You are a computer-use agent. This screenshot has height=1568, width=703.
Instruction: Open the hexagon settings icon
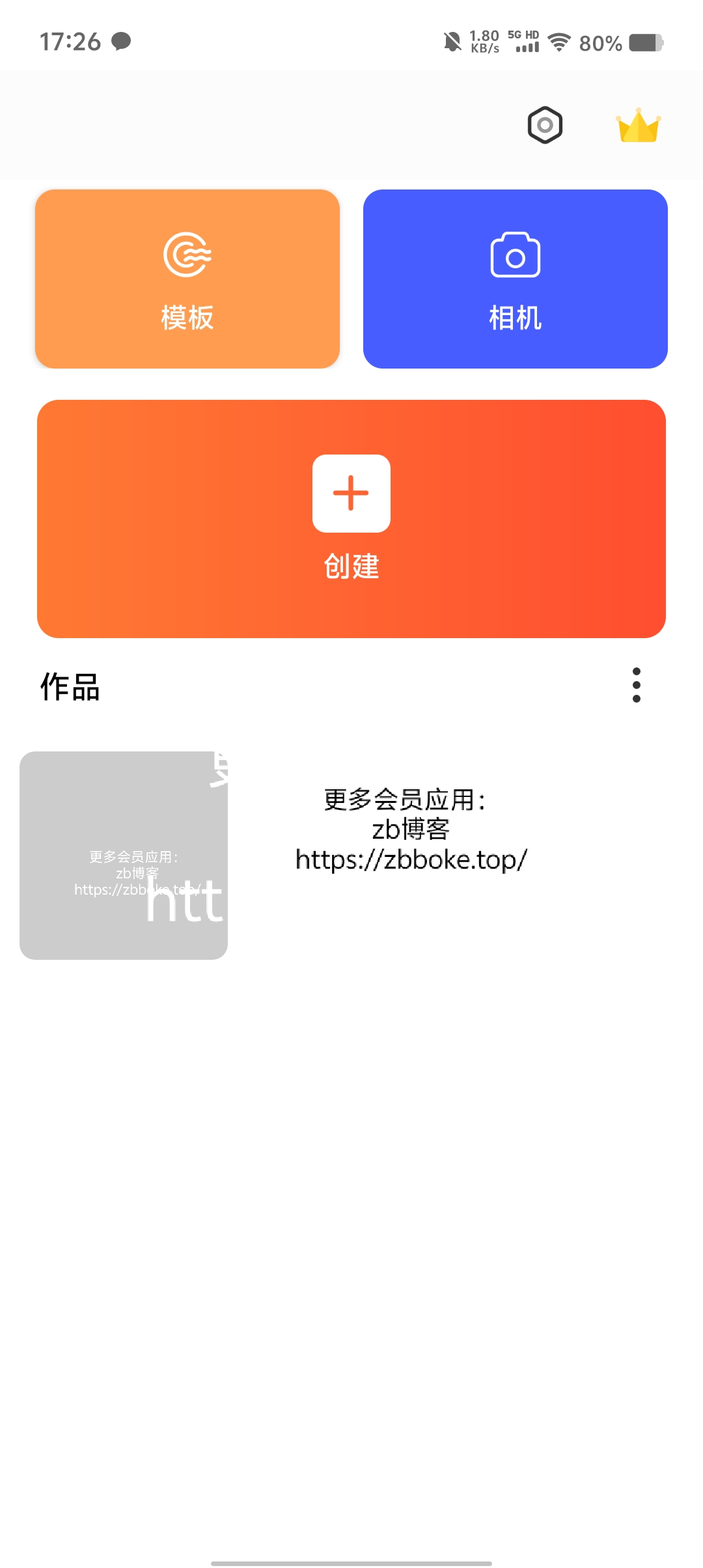pos(545,125)
